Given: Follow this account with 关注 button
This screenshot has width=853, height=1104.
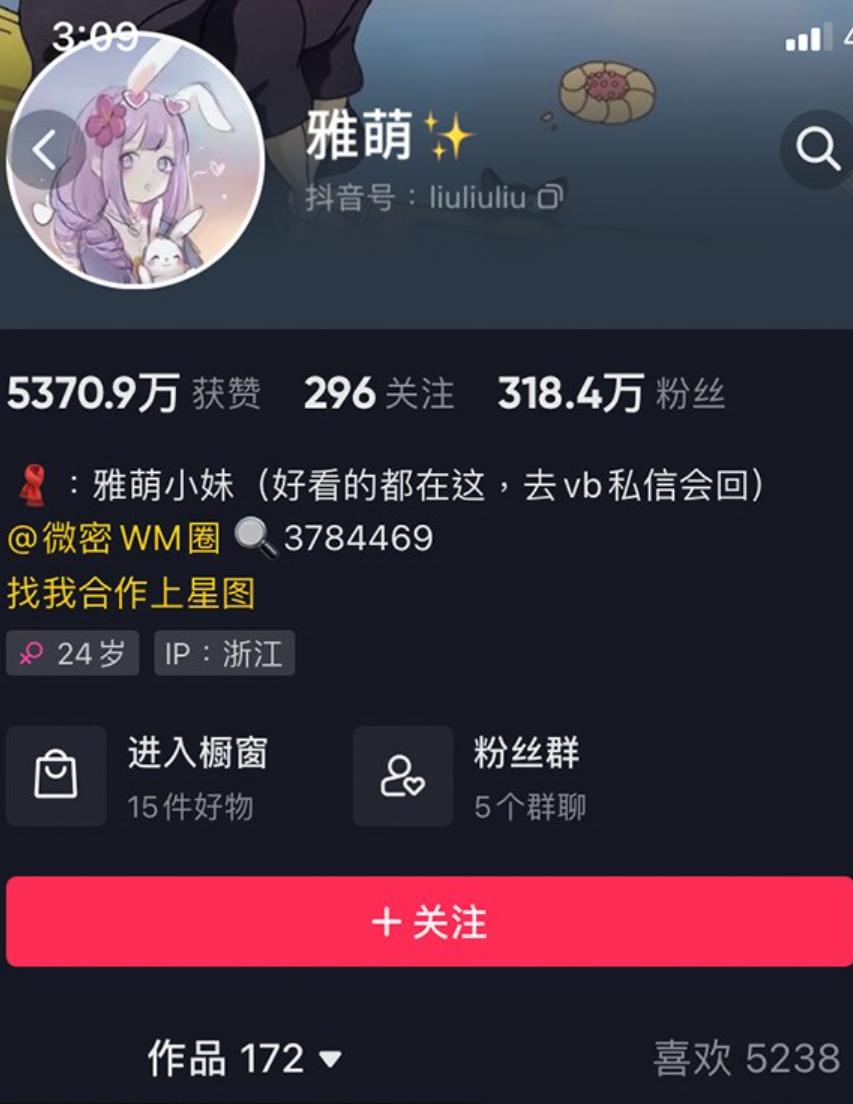Looking at the screenshot, I should click(x=429, y=922).
